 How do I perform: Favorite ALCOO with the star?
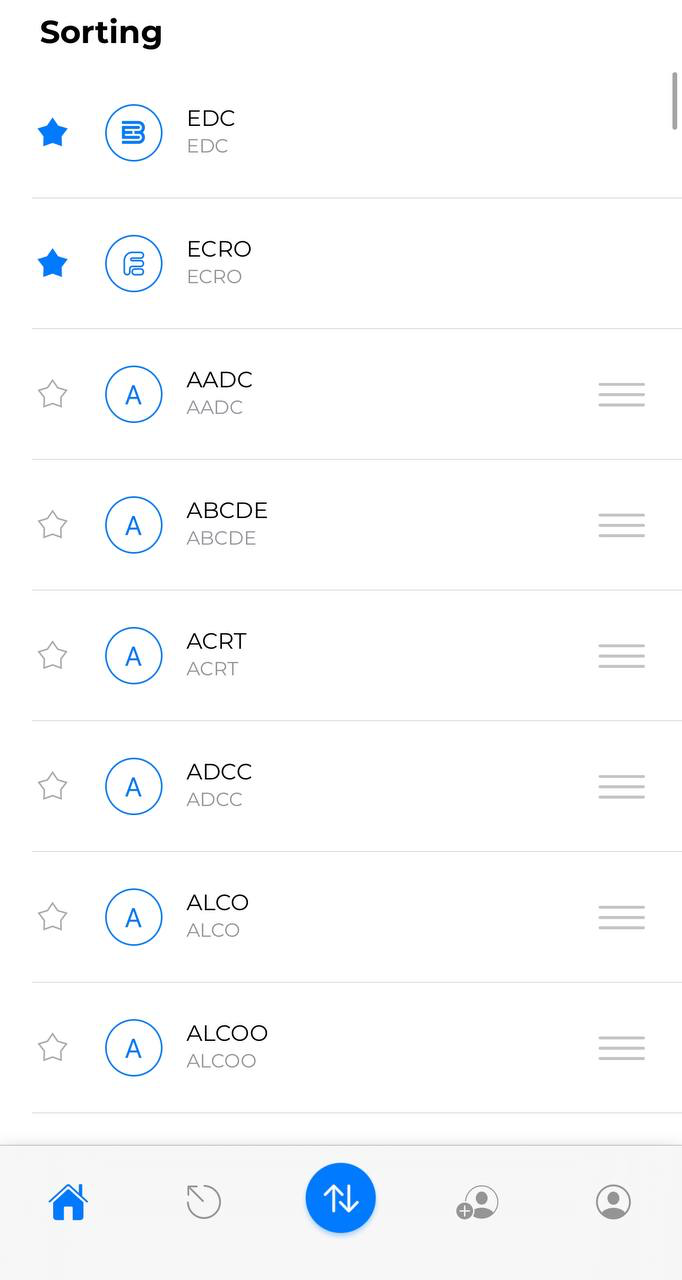52,1048
